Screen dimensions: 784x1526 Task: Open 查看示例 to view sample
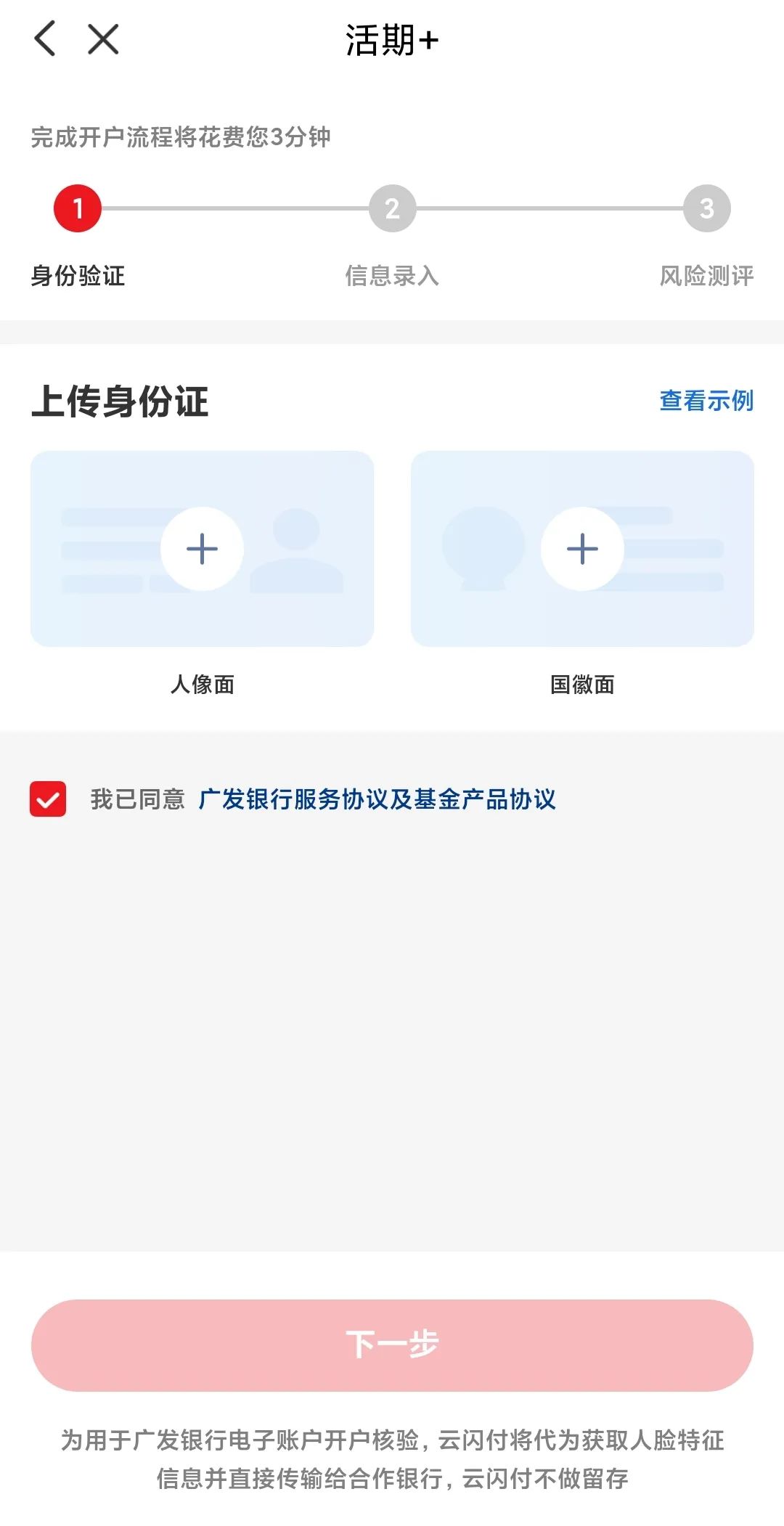706,399
